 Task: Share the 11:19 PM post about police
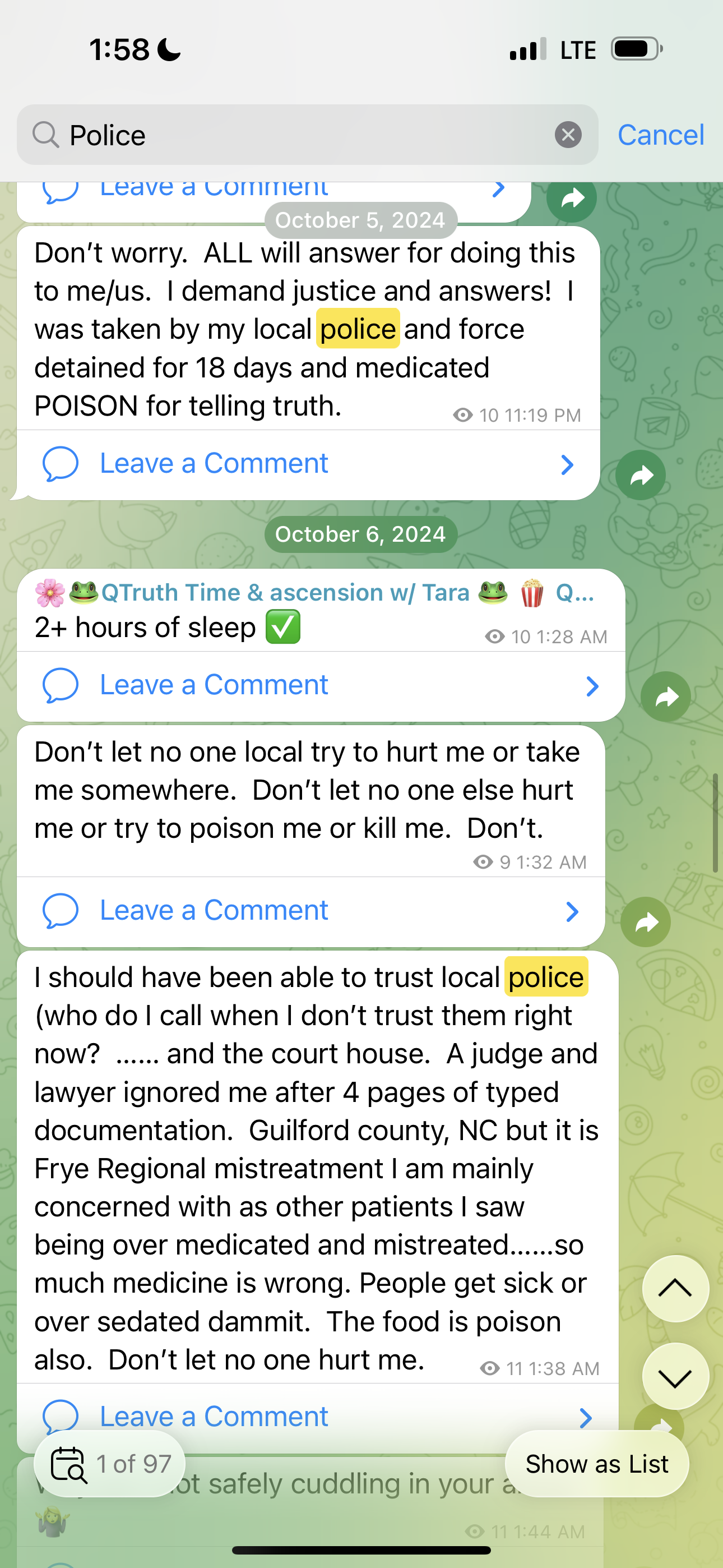(640, 476)
